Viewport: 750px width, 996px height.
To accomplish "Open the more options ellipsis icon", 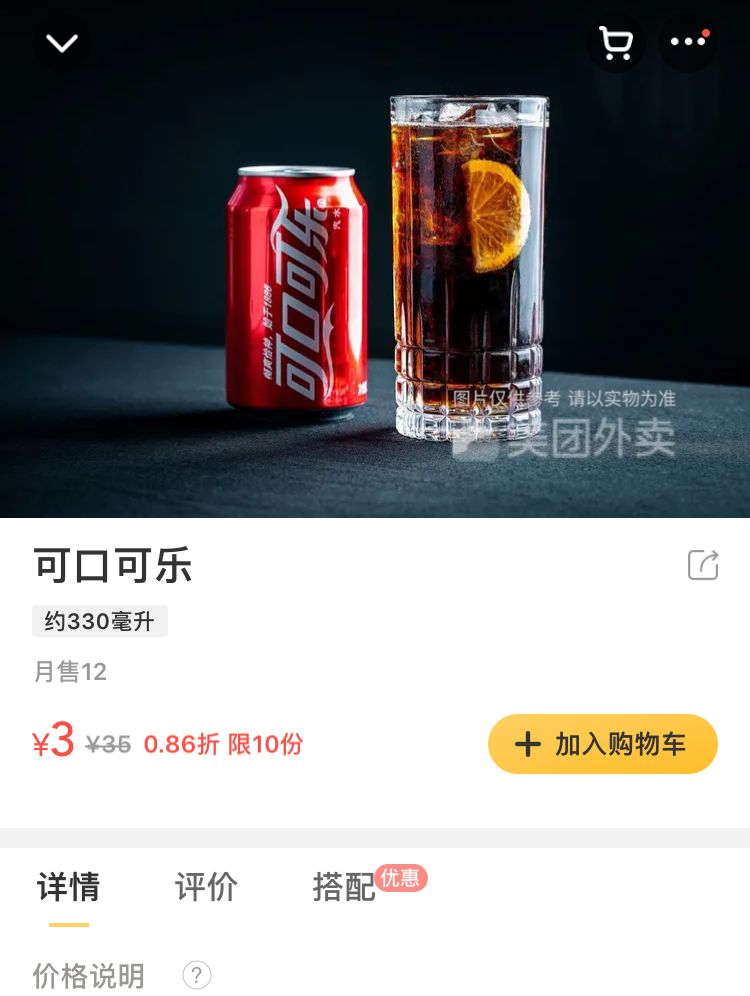I will tap(686, 42).
